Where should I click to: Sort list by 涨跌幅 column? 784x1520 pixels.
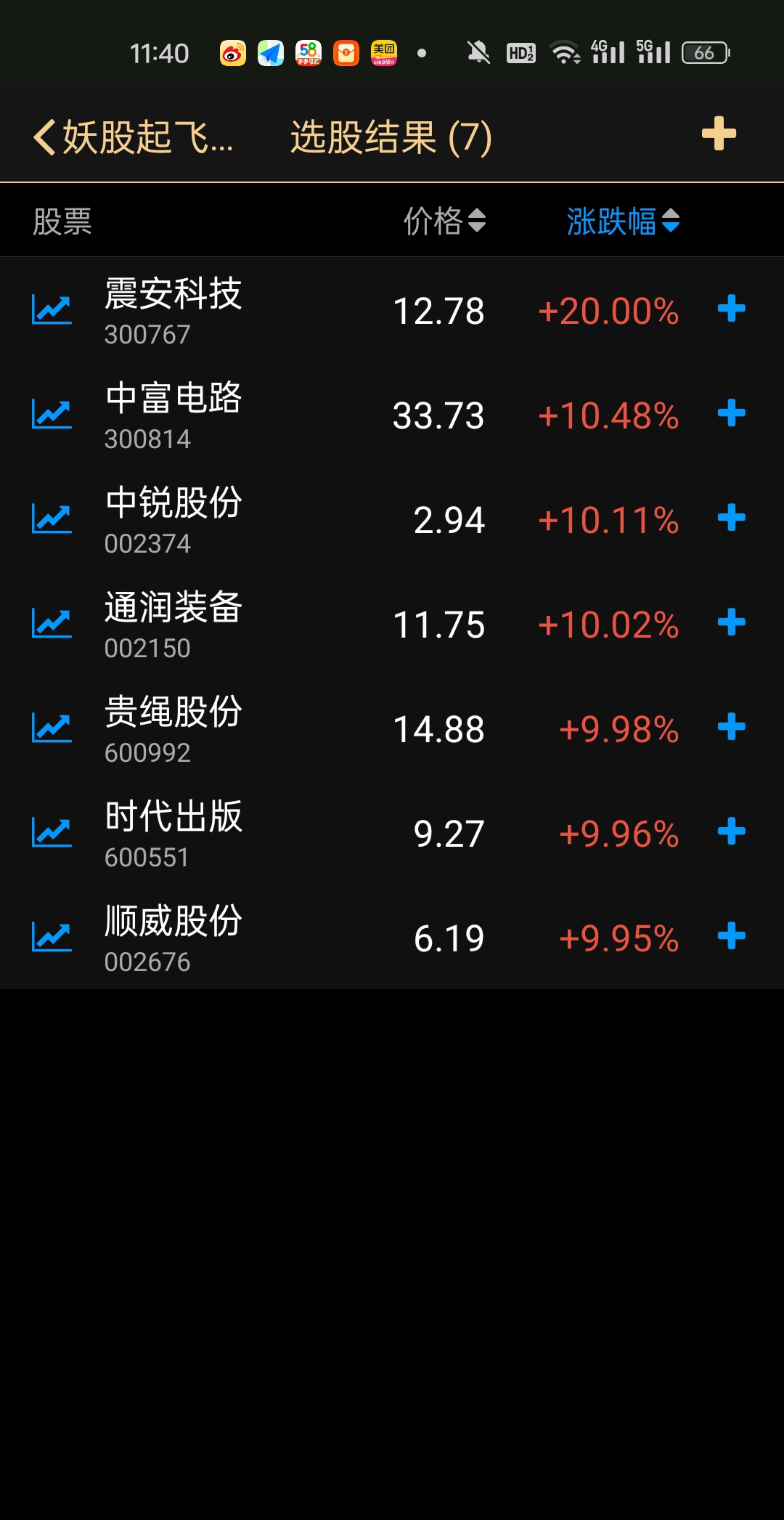[623, 221]
